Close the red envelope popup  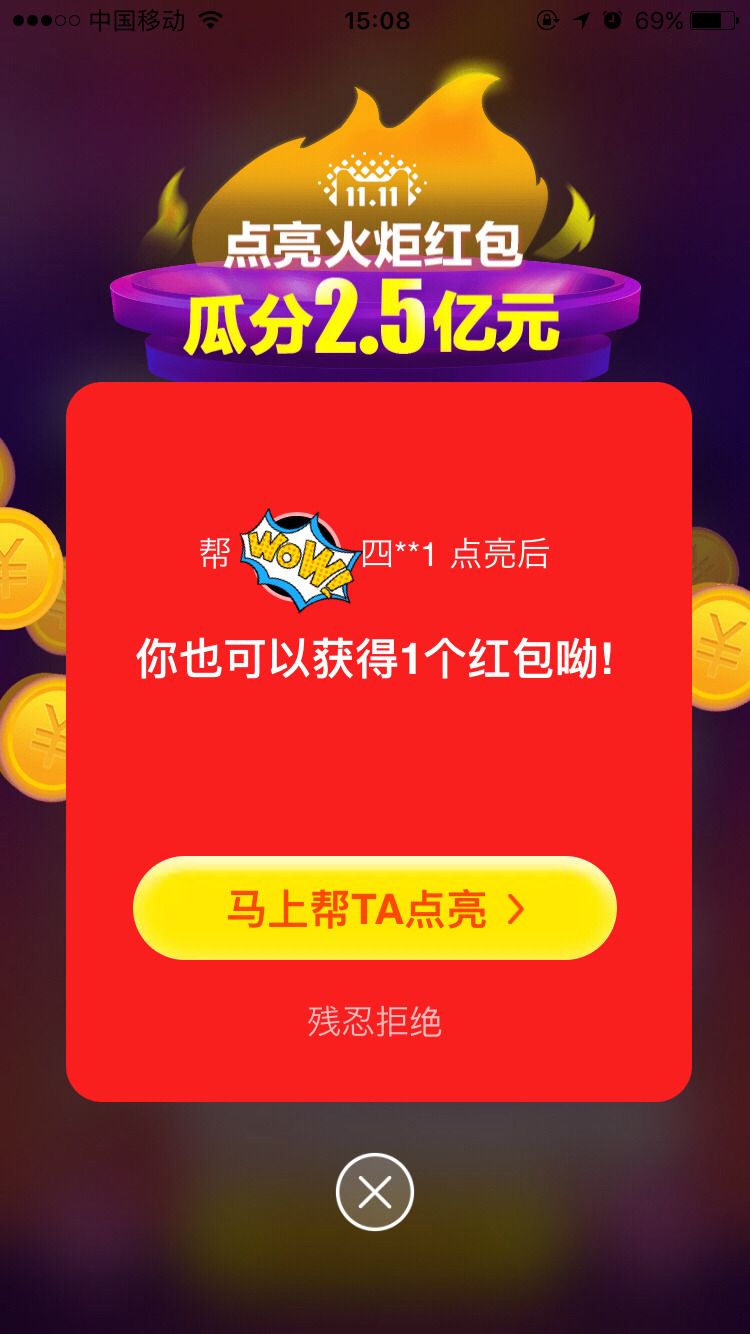pyautogui.click(x=375, y=1192)
